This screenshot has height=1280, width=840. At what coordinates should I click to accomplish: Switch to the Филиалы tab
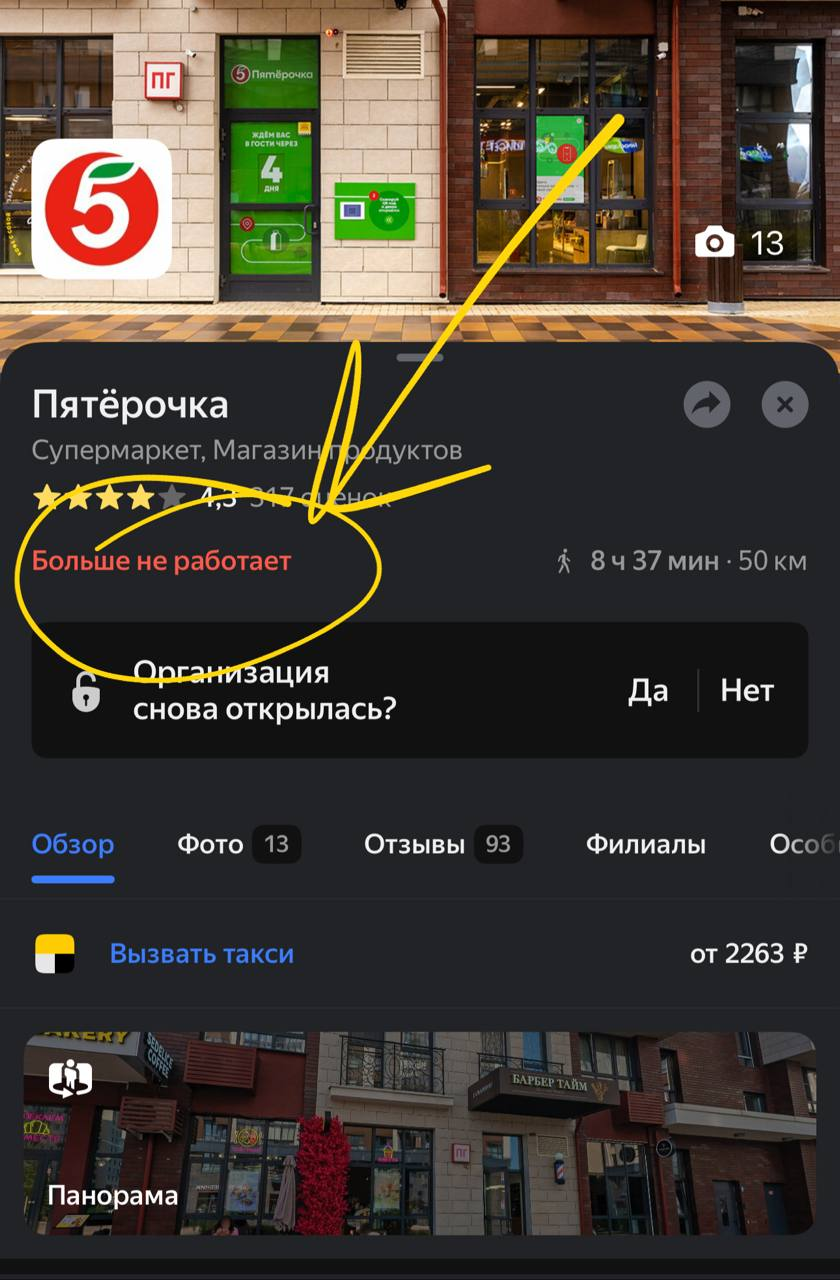[x=645, y=845]
